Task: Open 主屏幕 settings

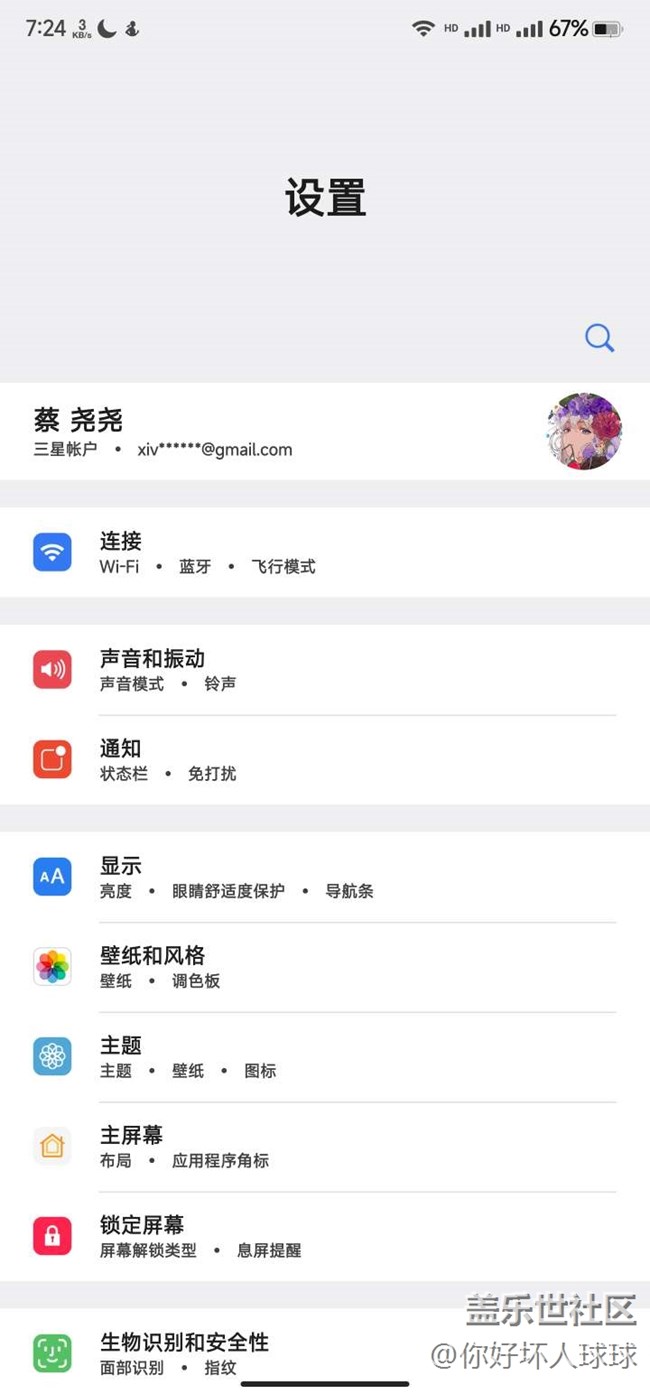Action: [300, 1147]
